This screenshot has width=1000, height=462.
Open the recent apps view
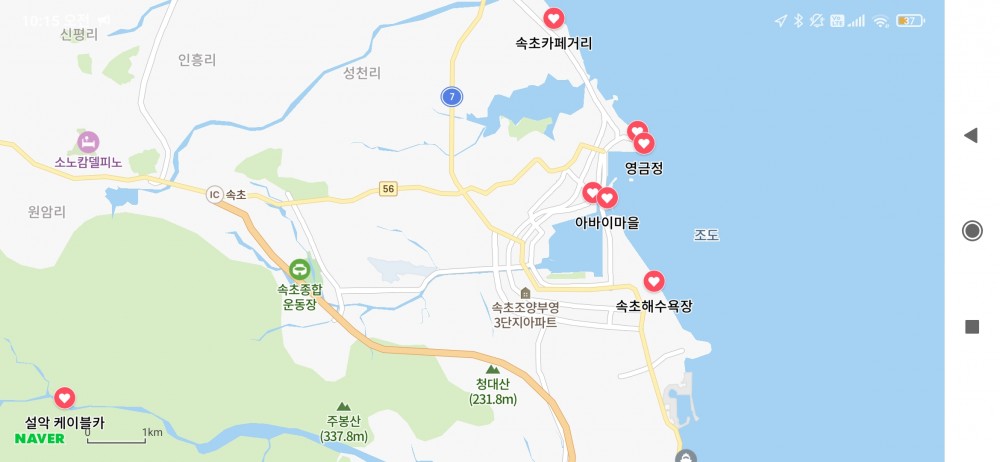pos(971,327)
